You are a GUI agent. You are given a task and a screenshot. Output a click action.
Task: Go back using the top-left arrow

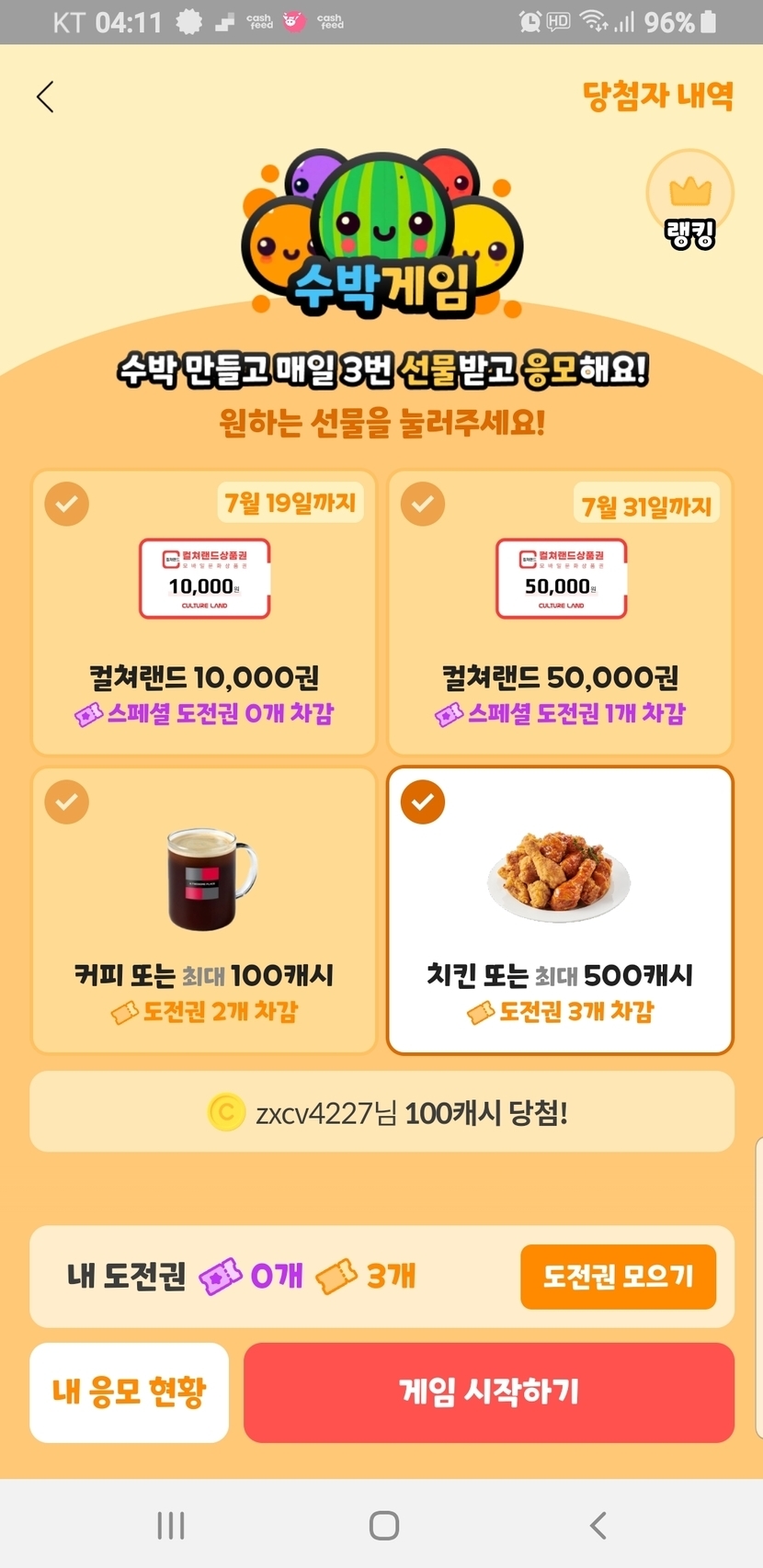[x=45, y=97]
